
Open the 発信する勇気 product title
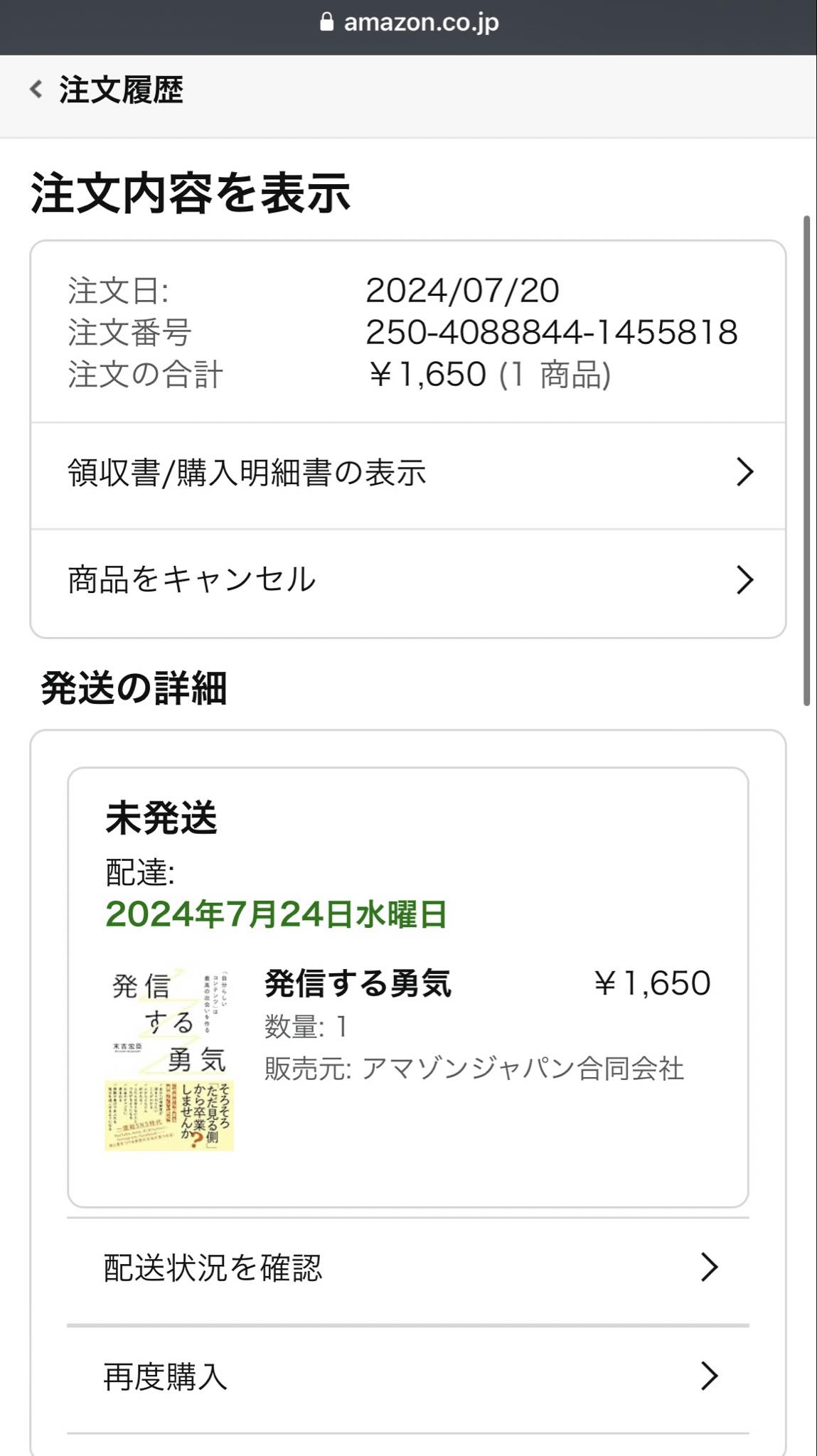[358, 984]
